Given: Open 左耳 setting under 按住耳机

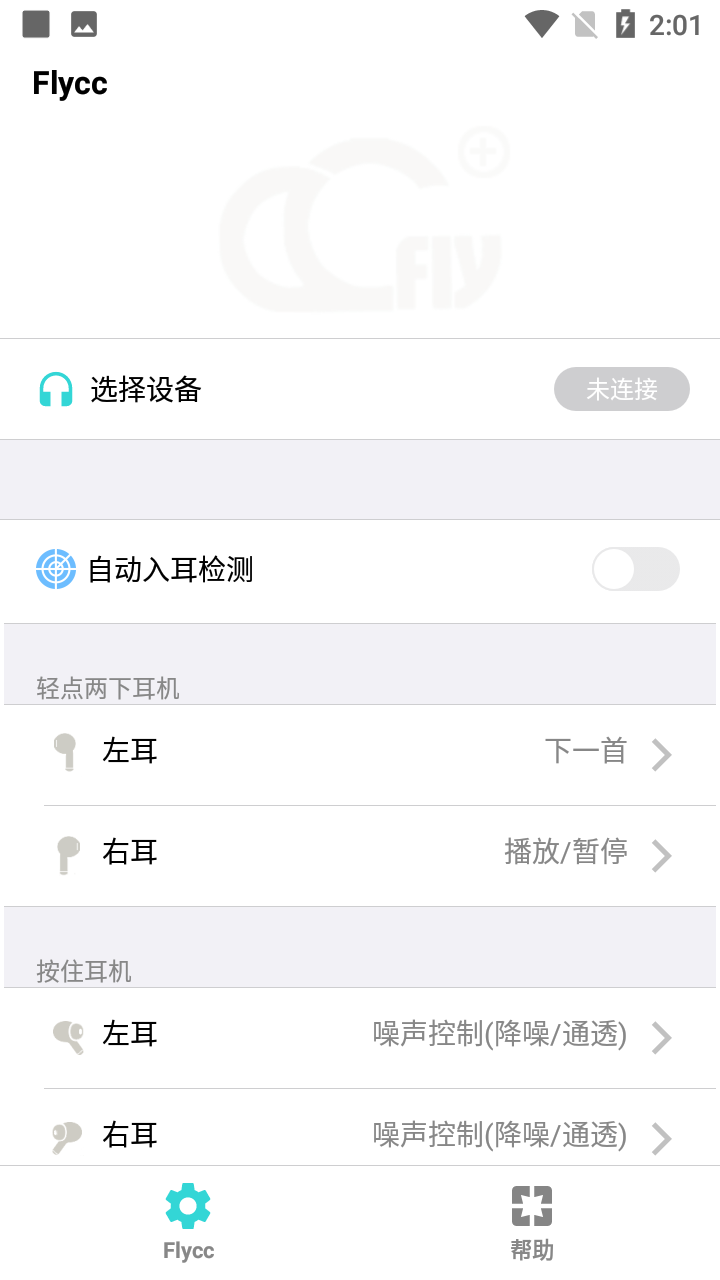Looking at the screenshot, I should click(x=360, y=1036).
